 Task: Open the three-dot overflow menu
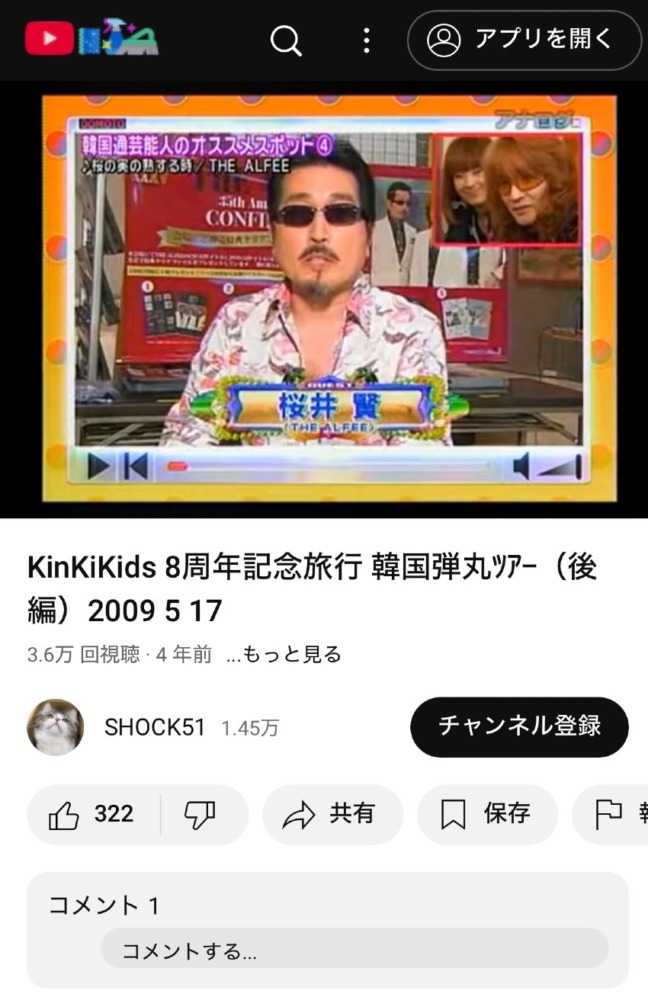(367, 40)
